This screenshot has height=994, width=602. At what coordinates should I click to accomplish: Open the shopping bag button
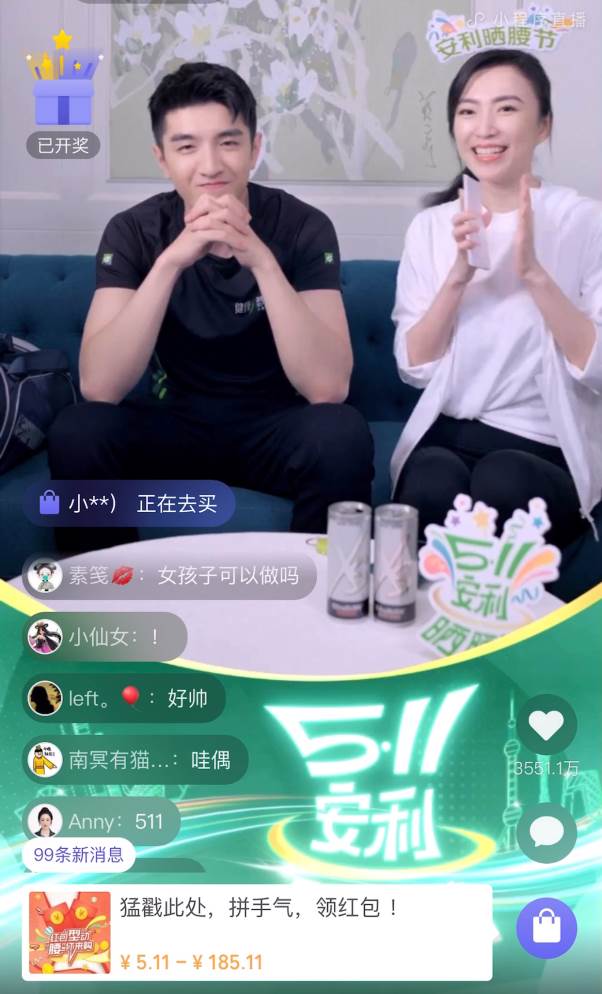(x=546, y=928)
